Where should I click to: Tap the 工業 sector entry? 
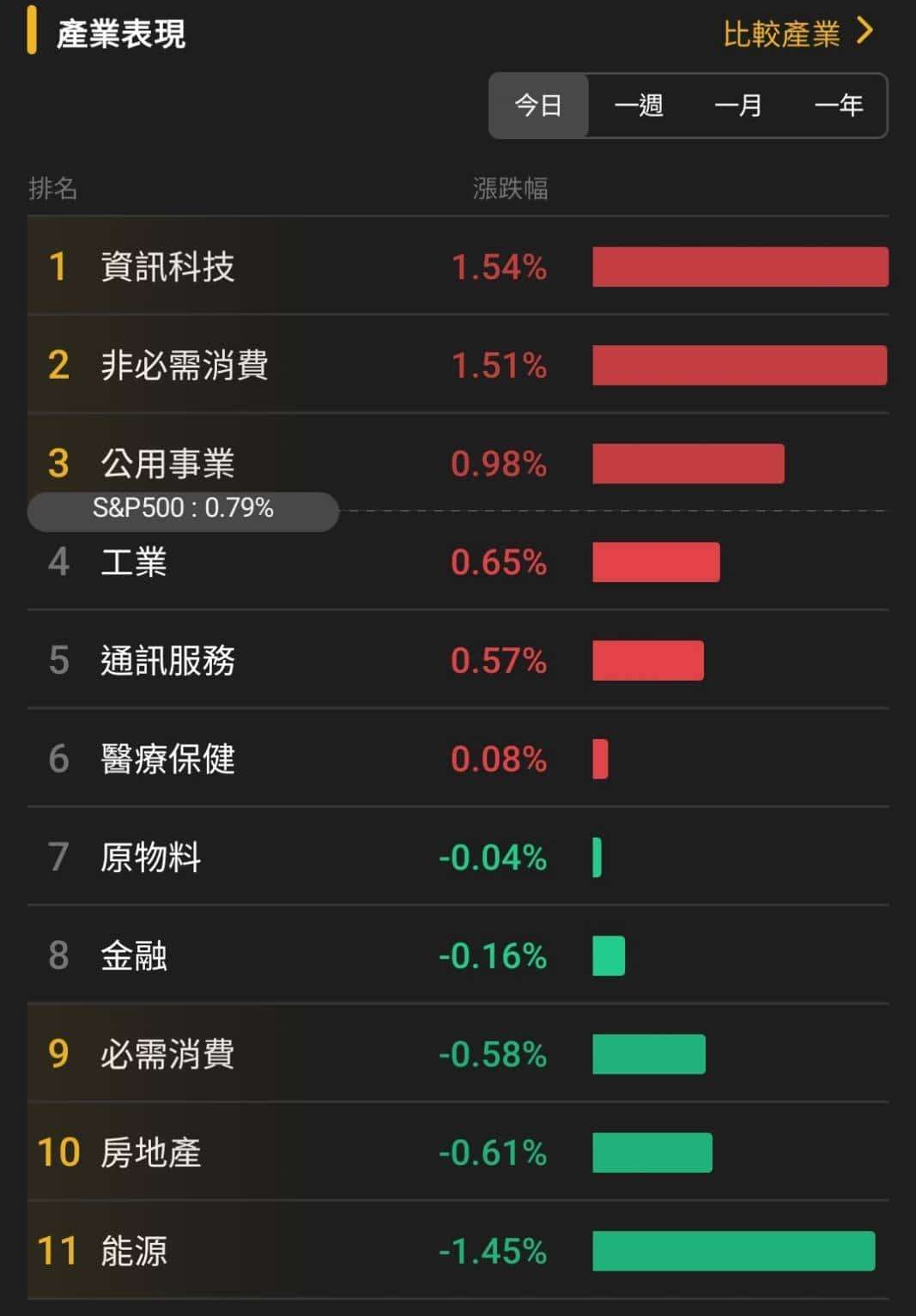[133, 563]
